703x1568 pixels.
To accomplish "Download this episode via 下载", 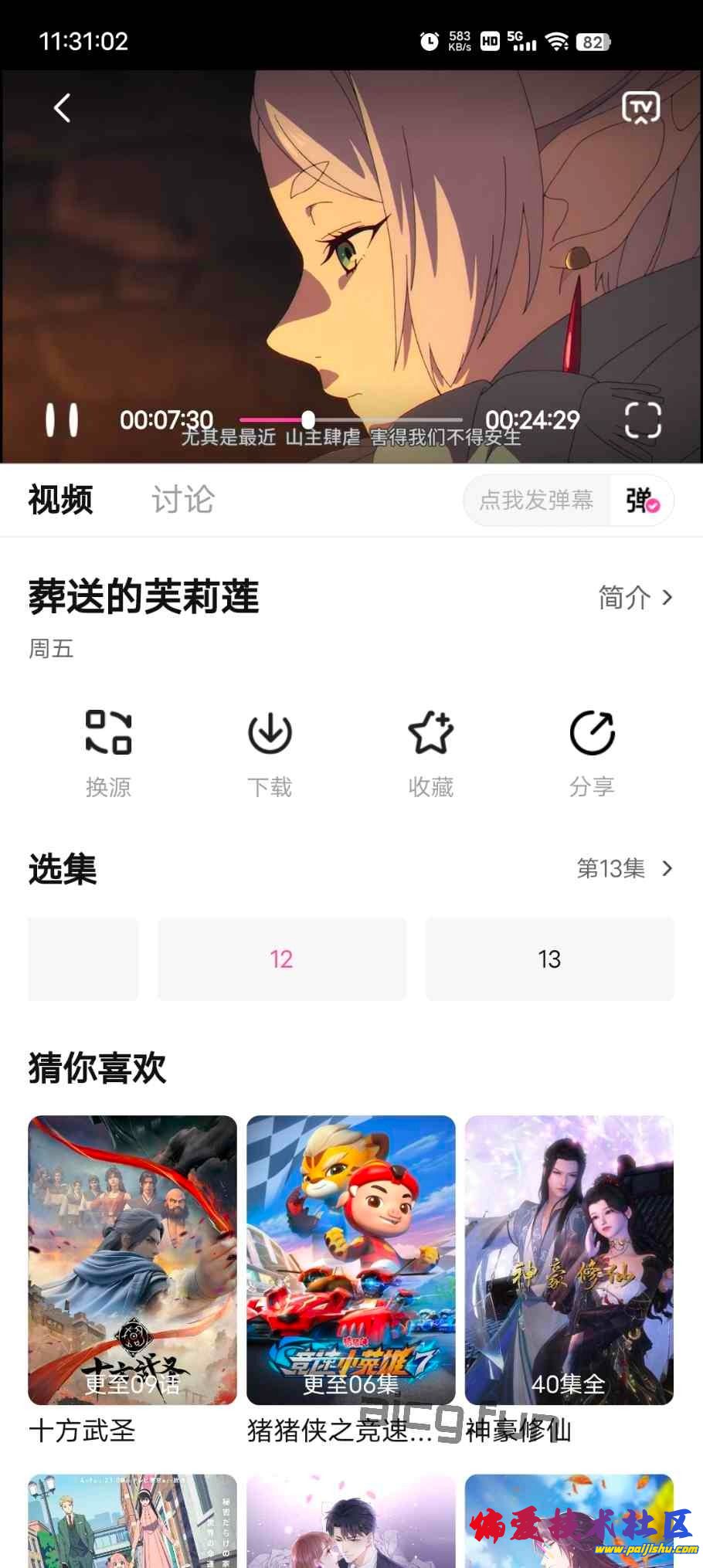I will tap(270, 753).
